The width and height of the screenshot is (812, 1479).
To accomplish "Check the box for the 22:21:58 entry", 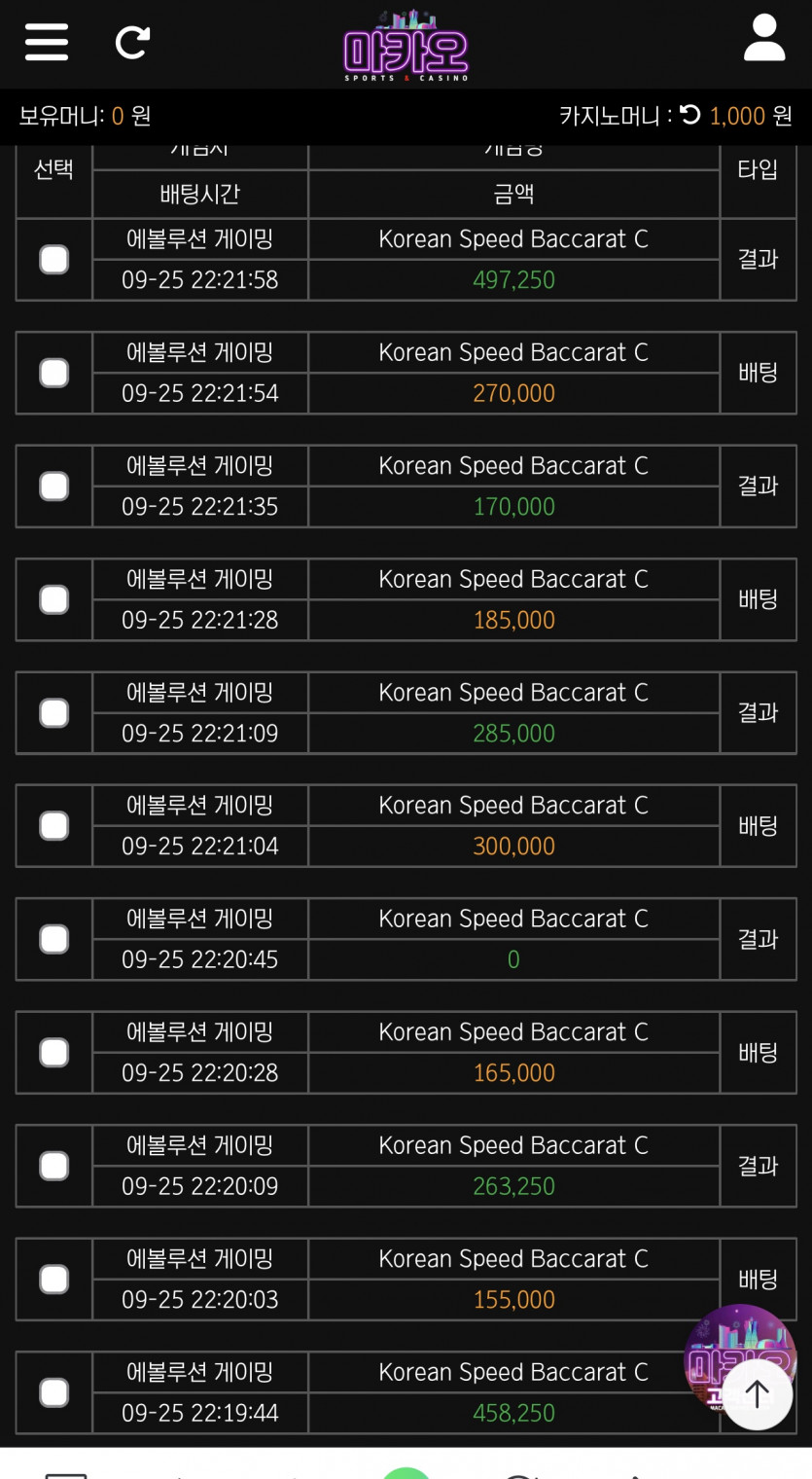I will pyautogui.click(x=53, y=260).
